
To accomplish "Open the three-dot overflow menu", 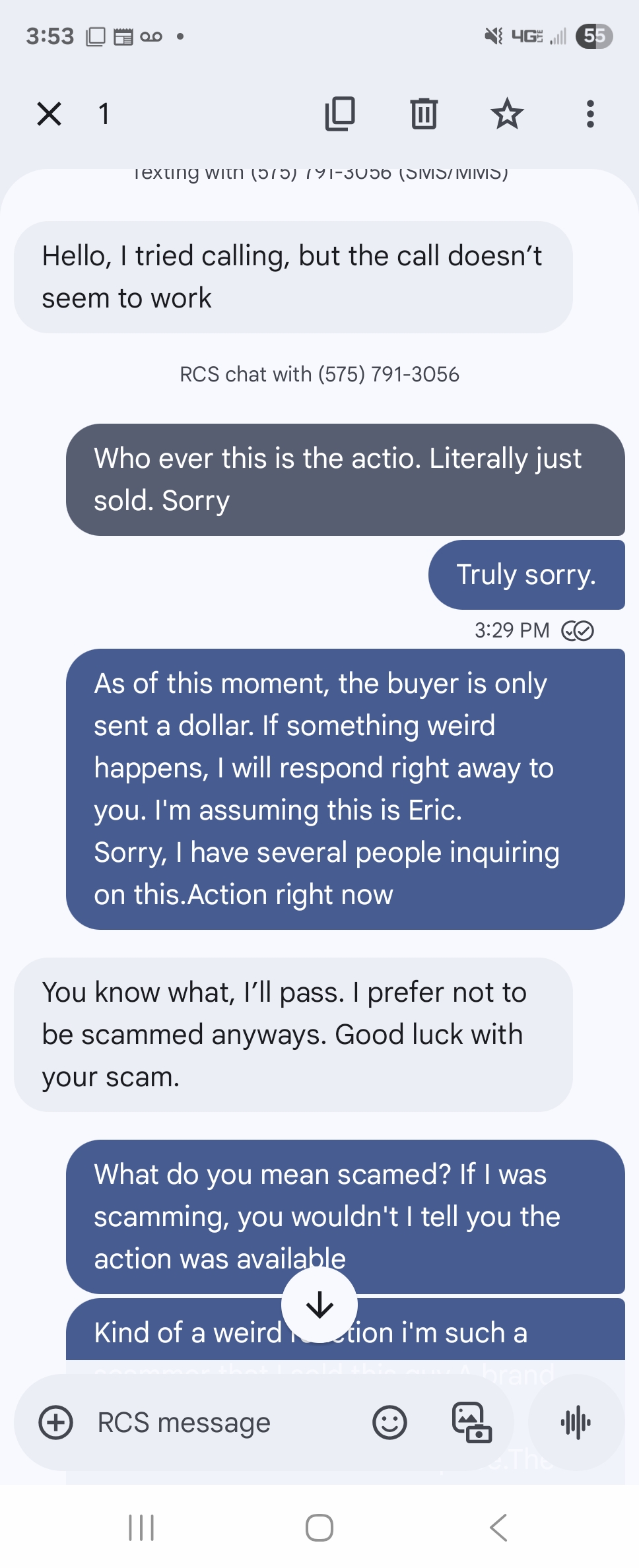I will click(590, 114).
